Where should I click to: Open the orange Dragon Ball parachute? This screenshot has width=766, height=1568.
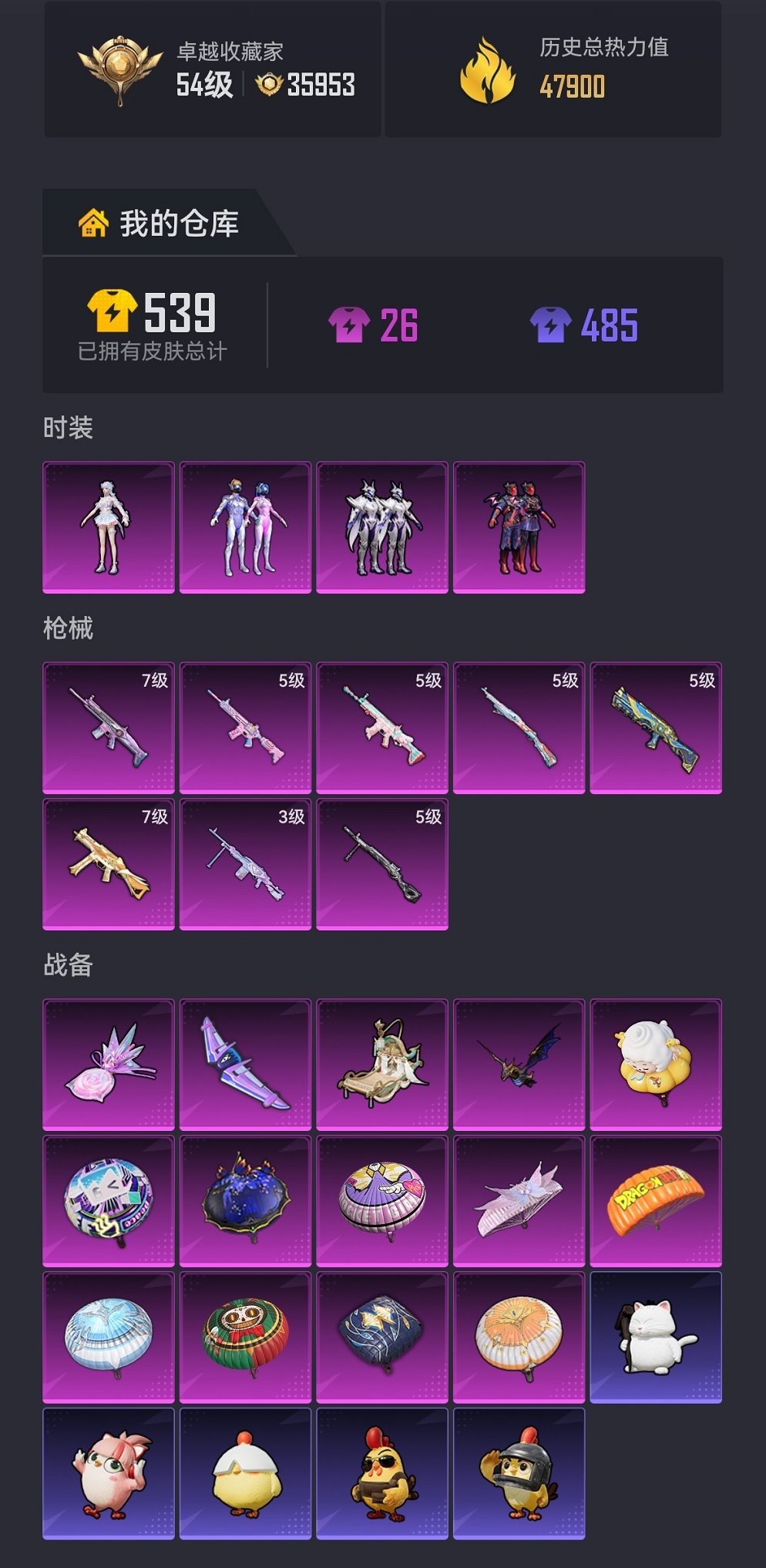click(x=655, y=1201)
